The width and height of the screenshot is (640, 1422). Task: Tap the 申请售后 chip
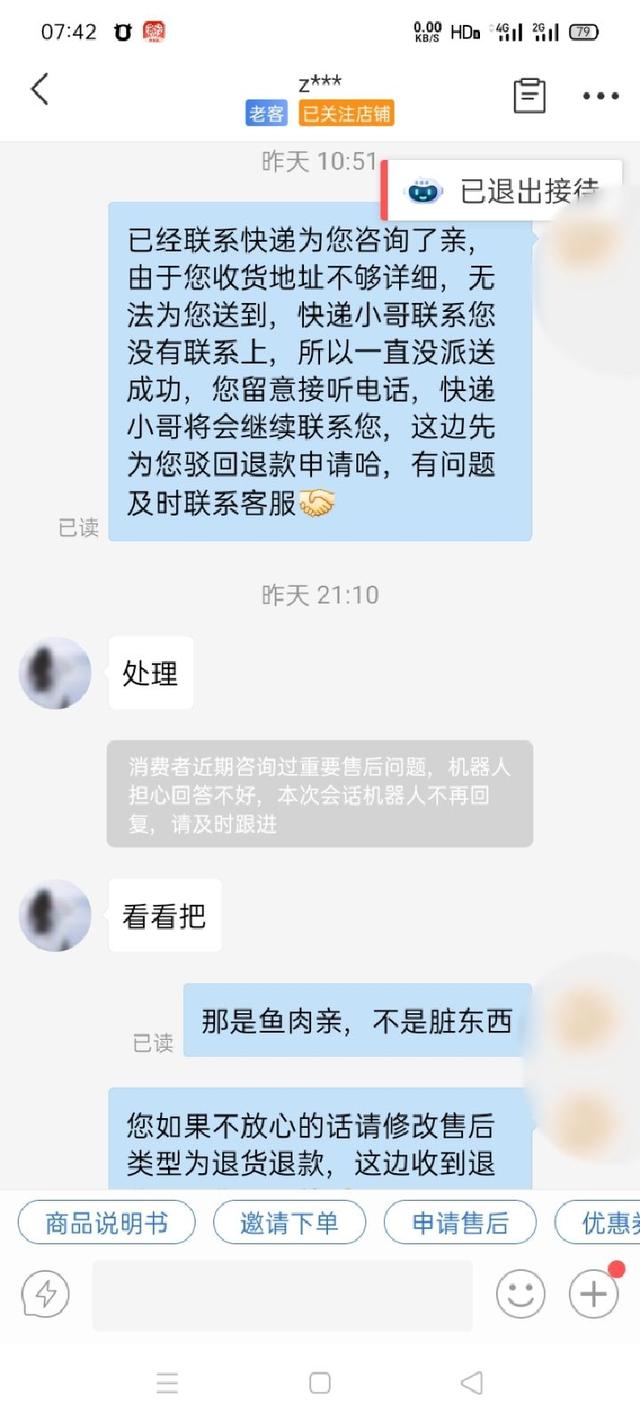(460, 1222)
